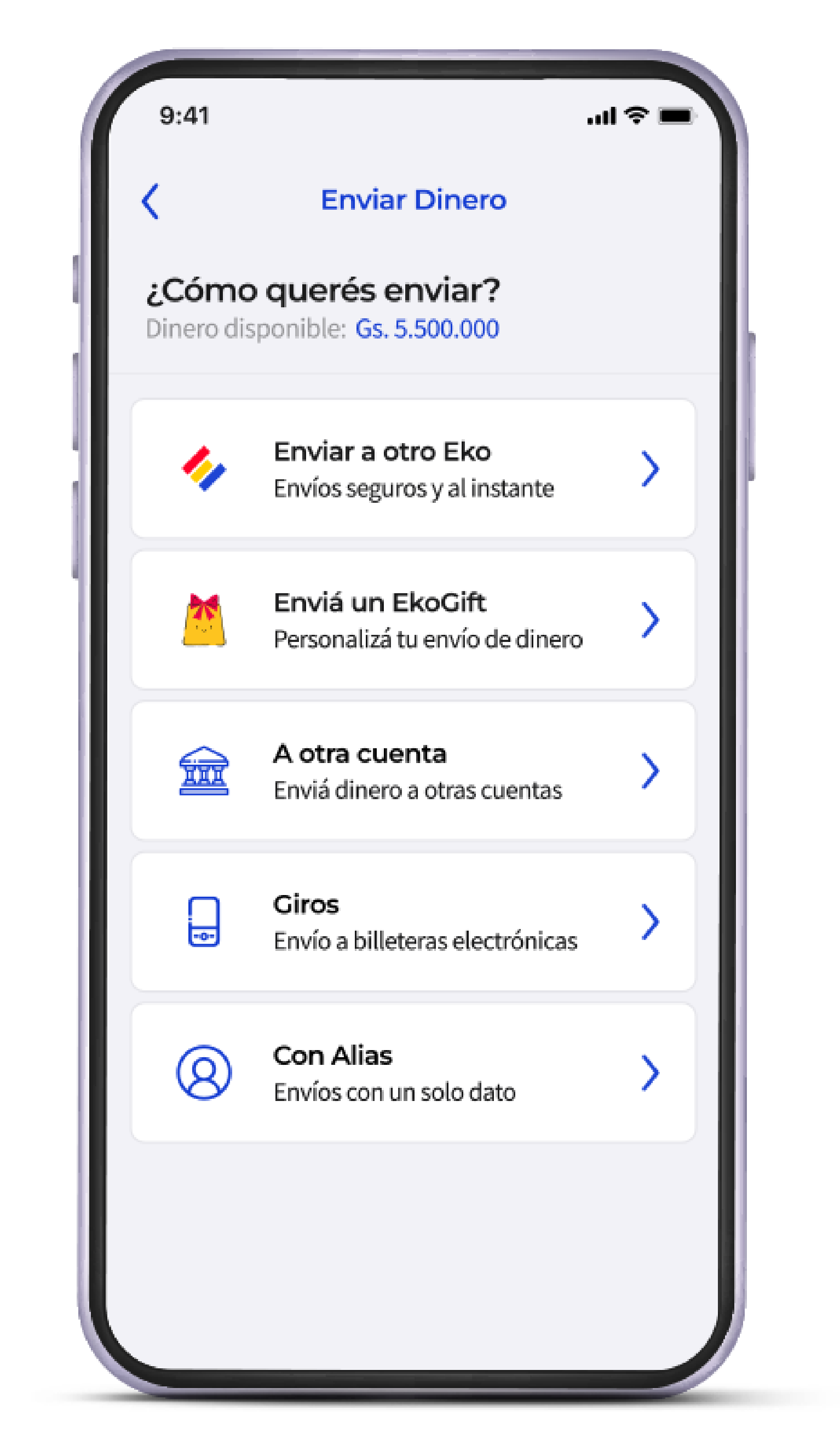Open the Gs. 5.500.000 balance link
Viewport: 840px width, 1445px height.
point(428,329)
